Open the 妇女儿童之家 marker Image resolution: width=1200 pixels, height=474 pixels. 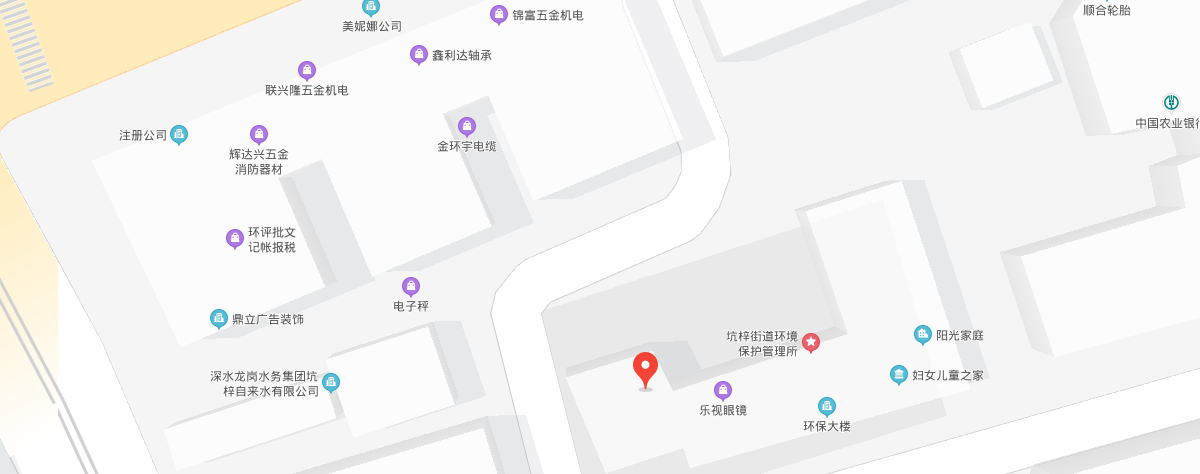coord(899,374)
